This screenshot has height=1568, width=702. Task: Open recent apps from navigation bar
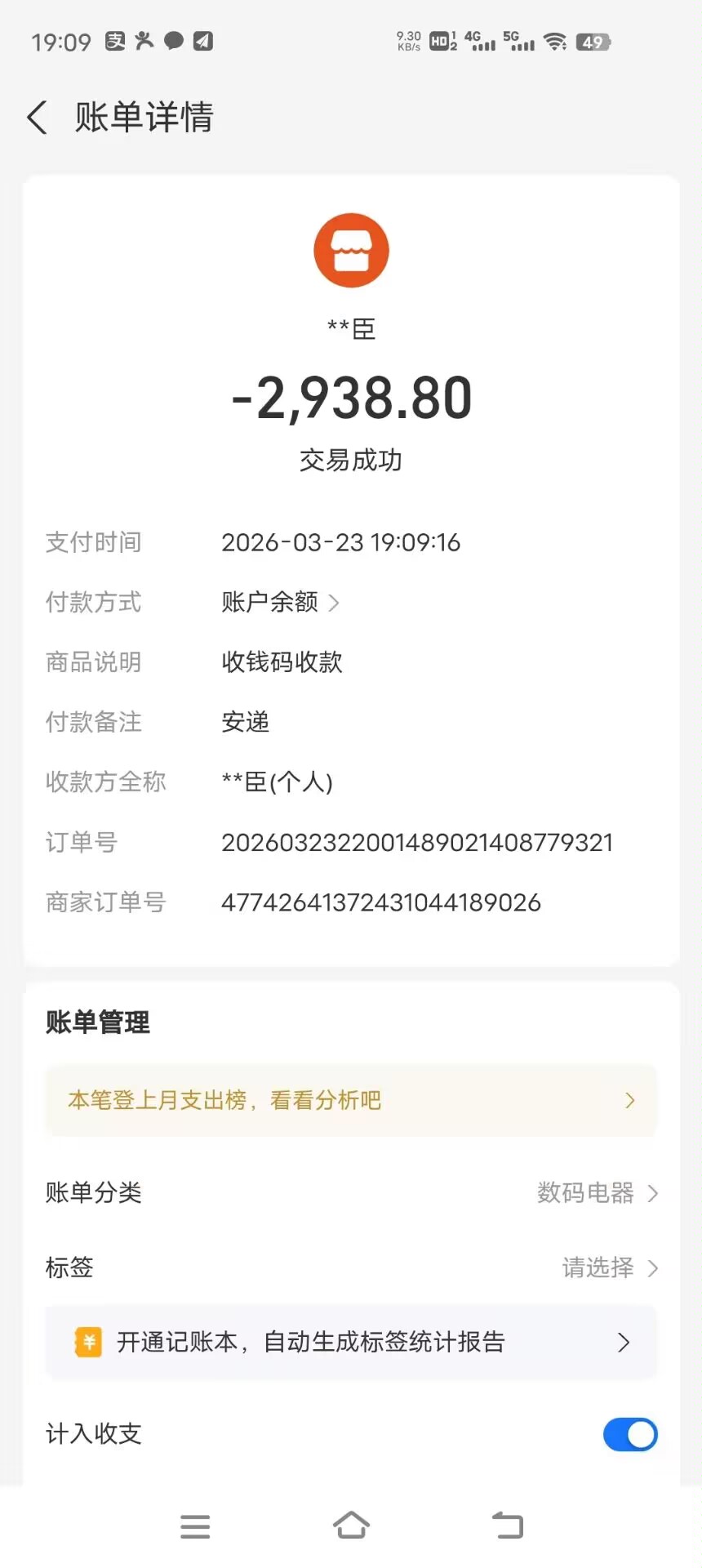(195, 1526)
